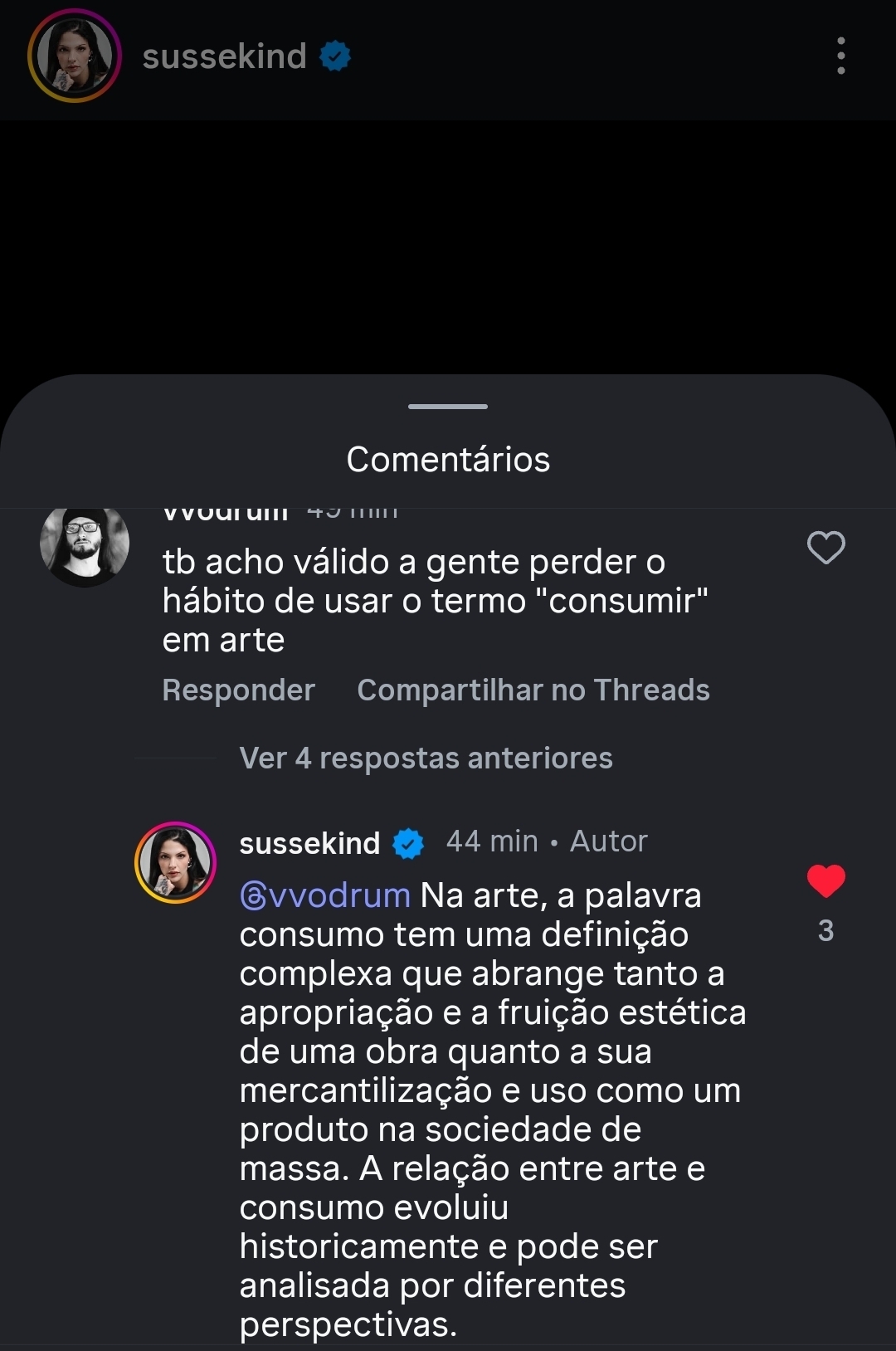
Task: Open sussekind's avatar next to the reply
Action: (175, 862)
